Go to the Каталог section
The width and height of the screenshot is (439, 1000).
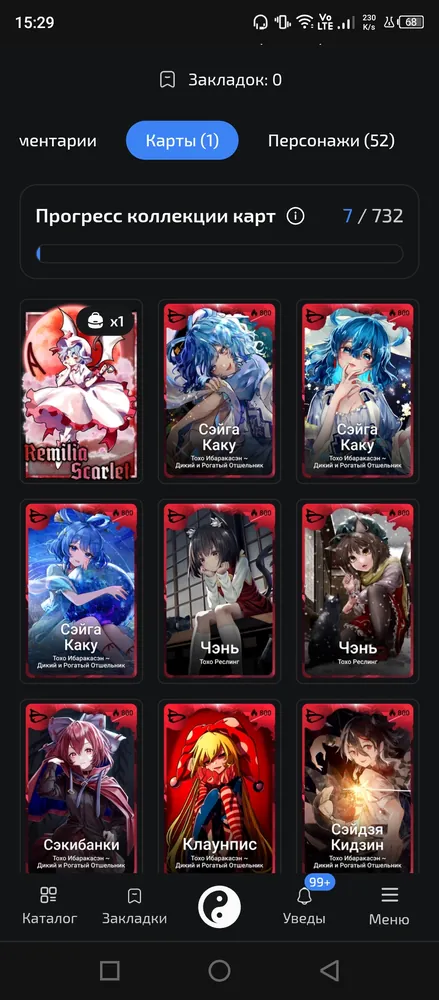click(x=49, y=906)
